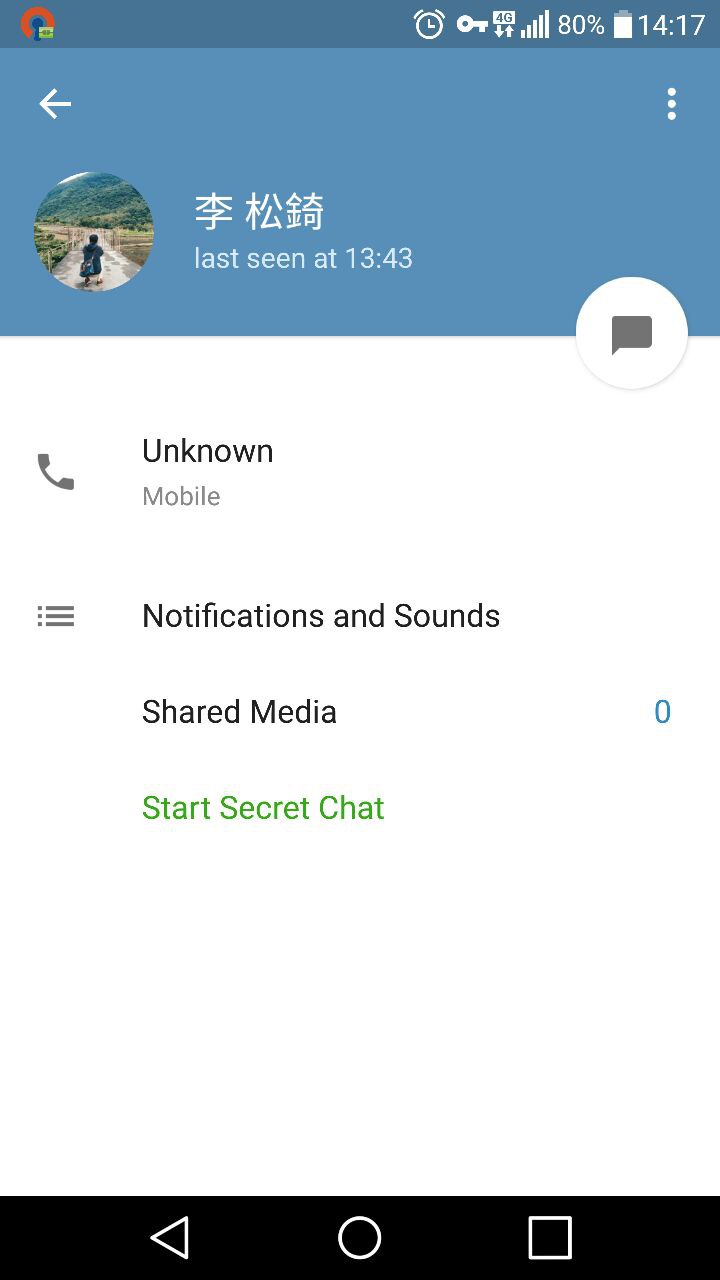720x1280 pixels.
Task: Start Secret Chat
Action: [x=263, y=808]
